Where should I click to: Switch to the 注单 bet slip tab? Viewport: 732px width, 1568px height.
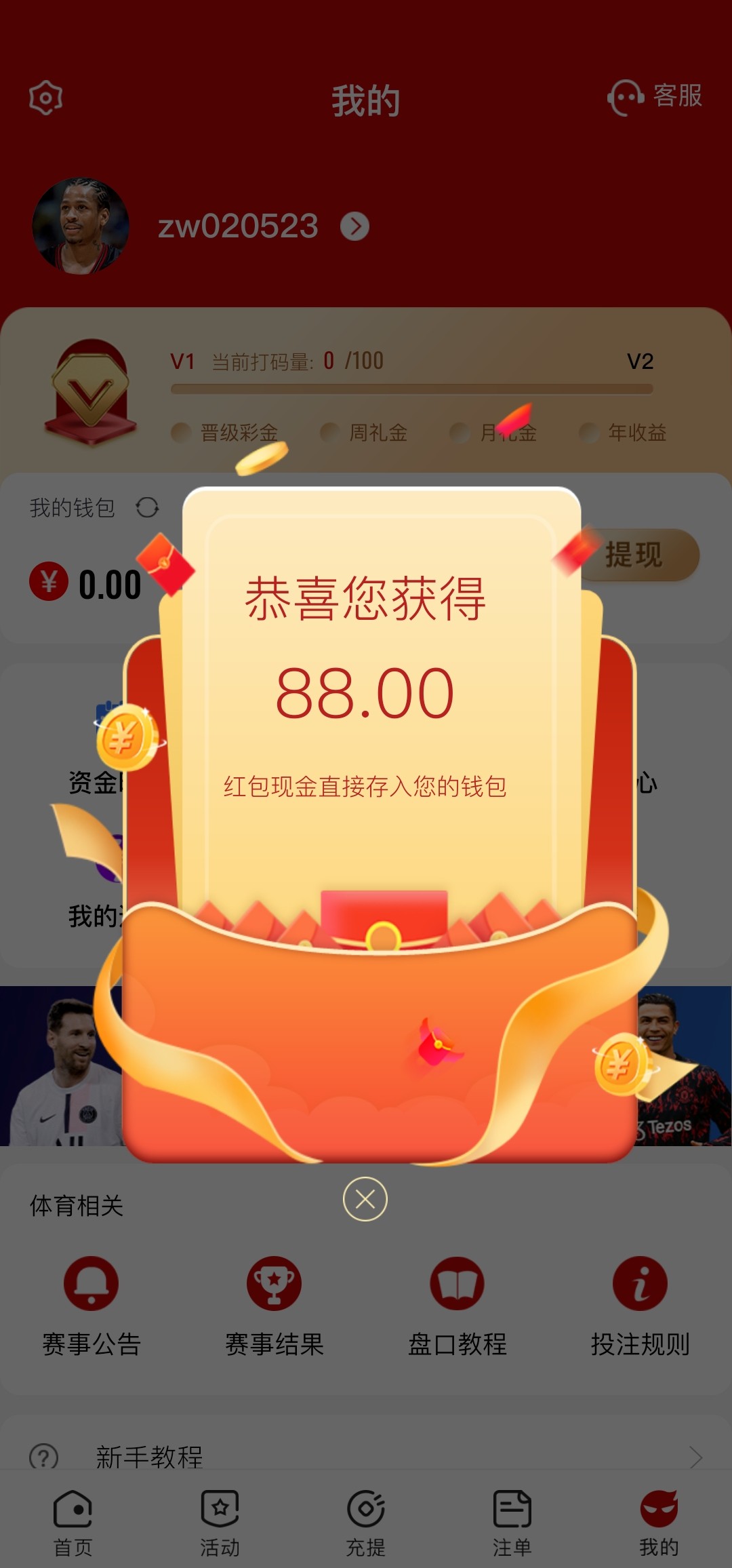512,1523
